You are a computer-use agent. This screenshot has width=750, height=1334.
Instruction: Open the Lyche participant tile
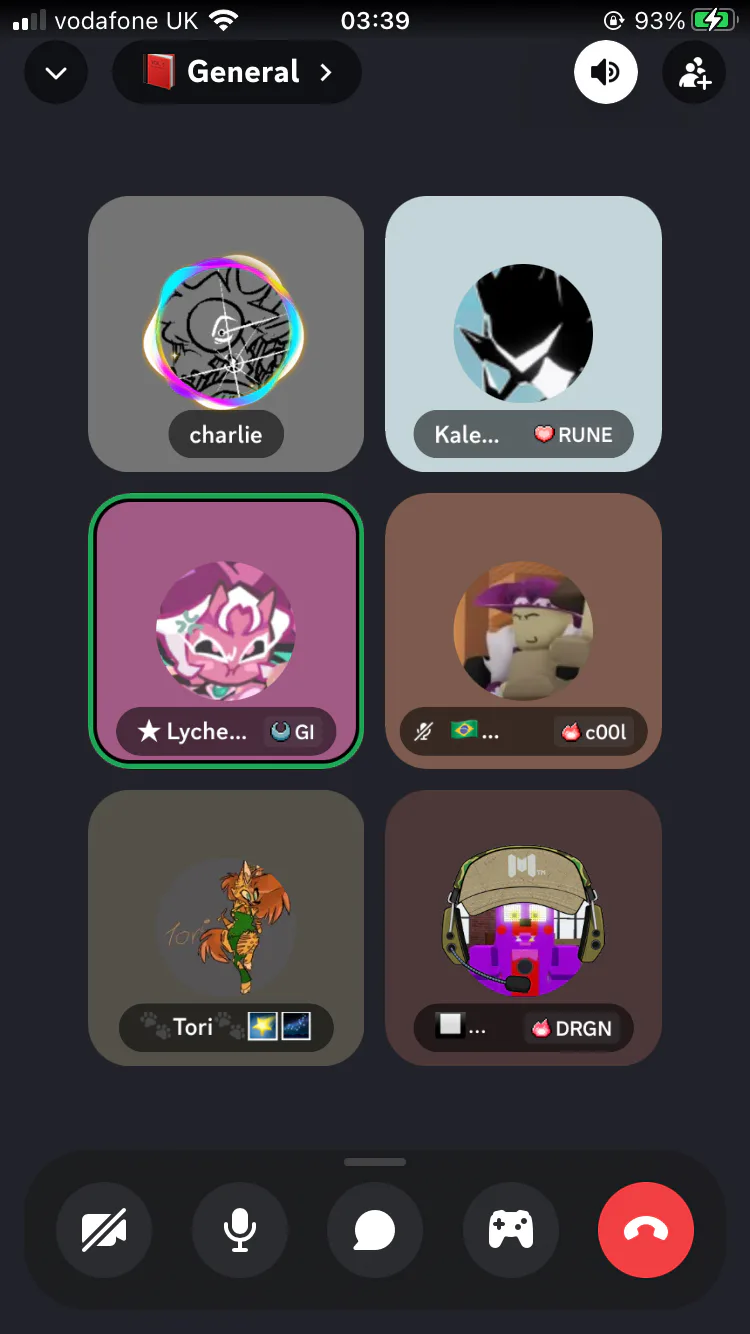(x=226, y=631)
